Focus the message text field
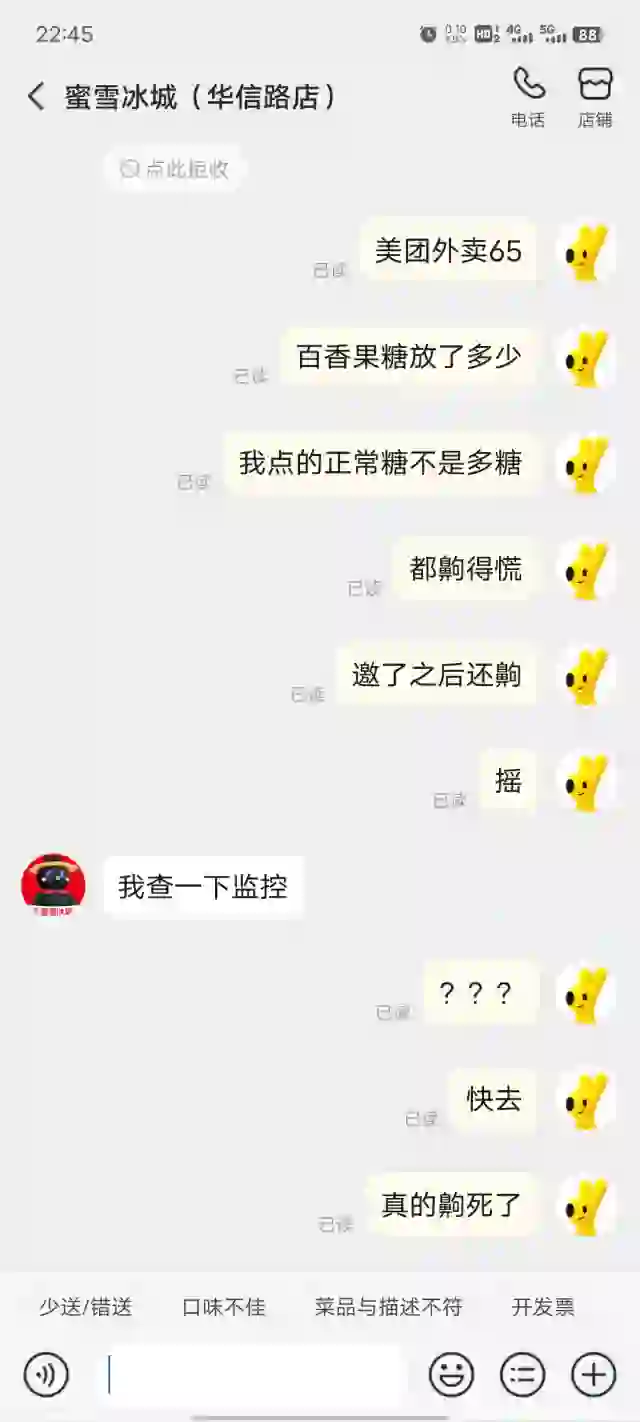The height and width of the screenshot is (1422, 640). coord(255,1375)
